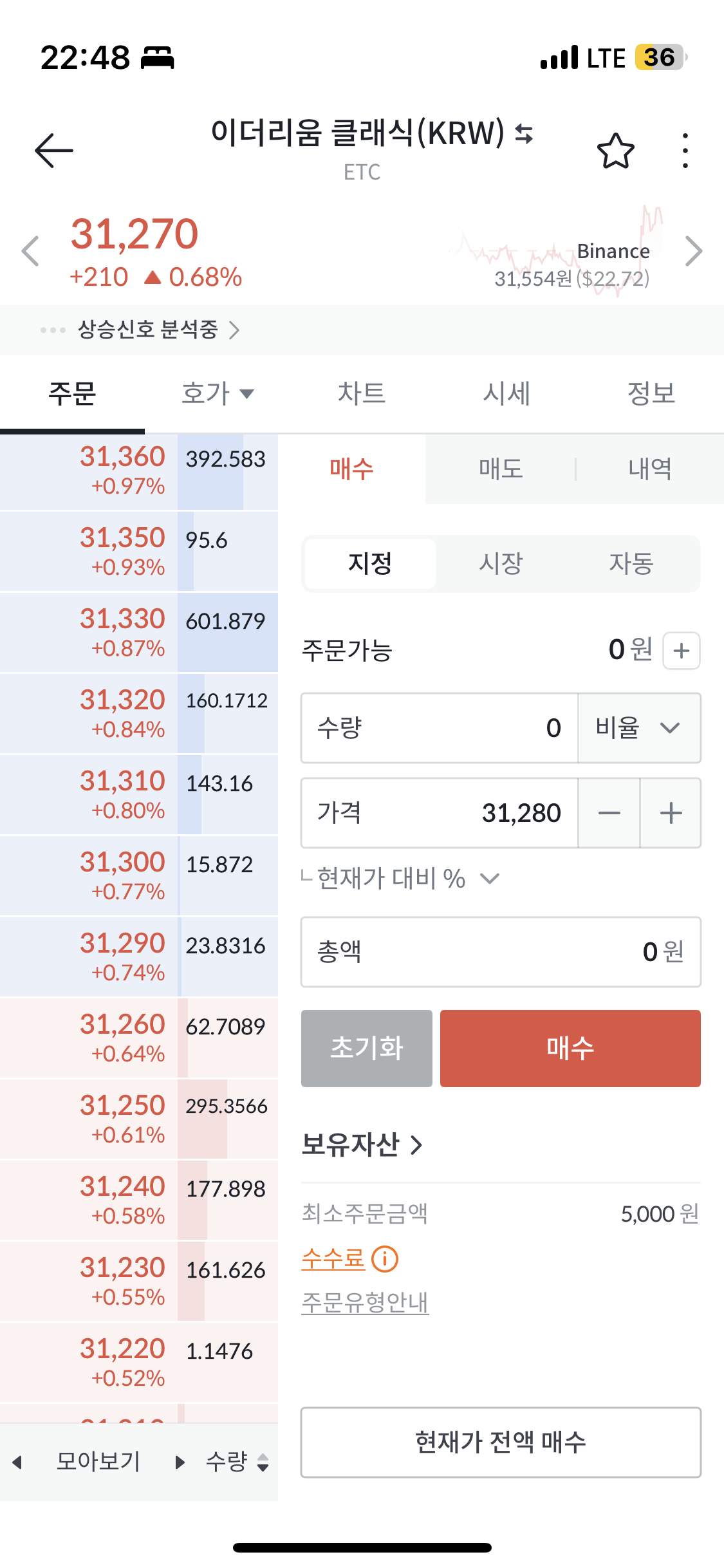Tap the 수량 quantity input field
This screenshot has width=724, height=1568.
tap(440, 728)
